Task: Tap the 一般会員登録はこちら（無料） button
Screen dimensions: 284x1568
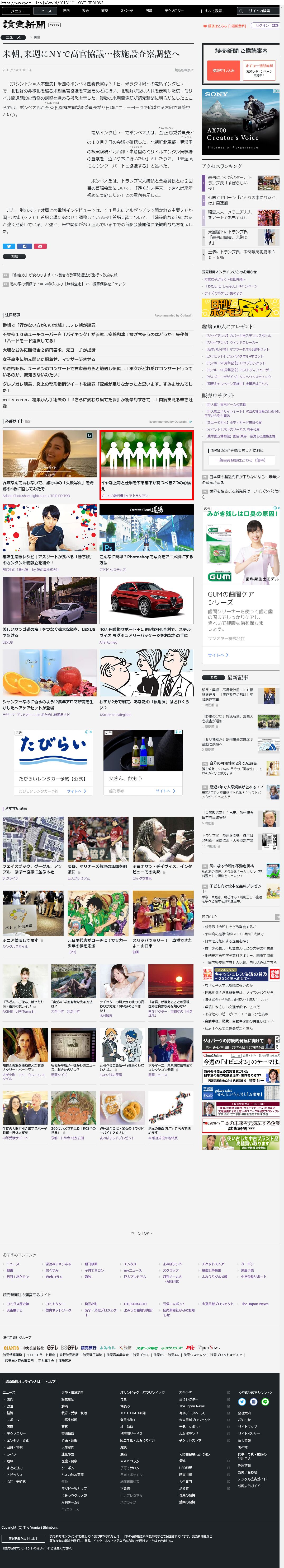Action: [x=242, y=460]
